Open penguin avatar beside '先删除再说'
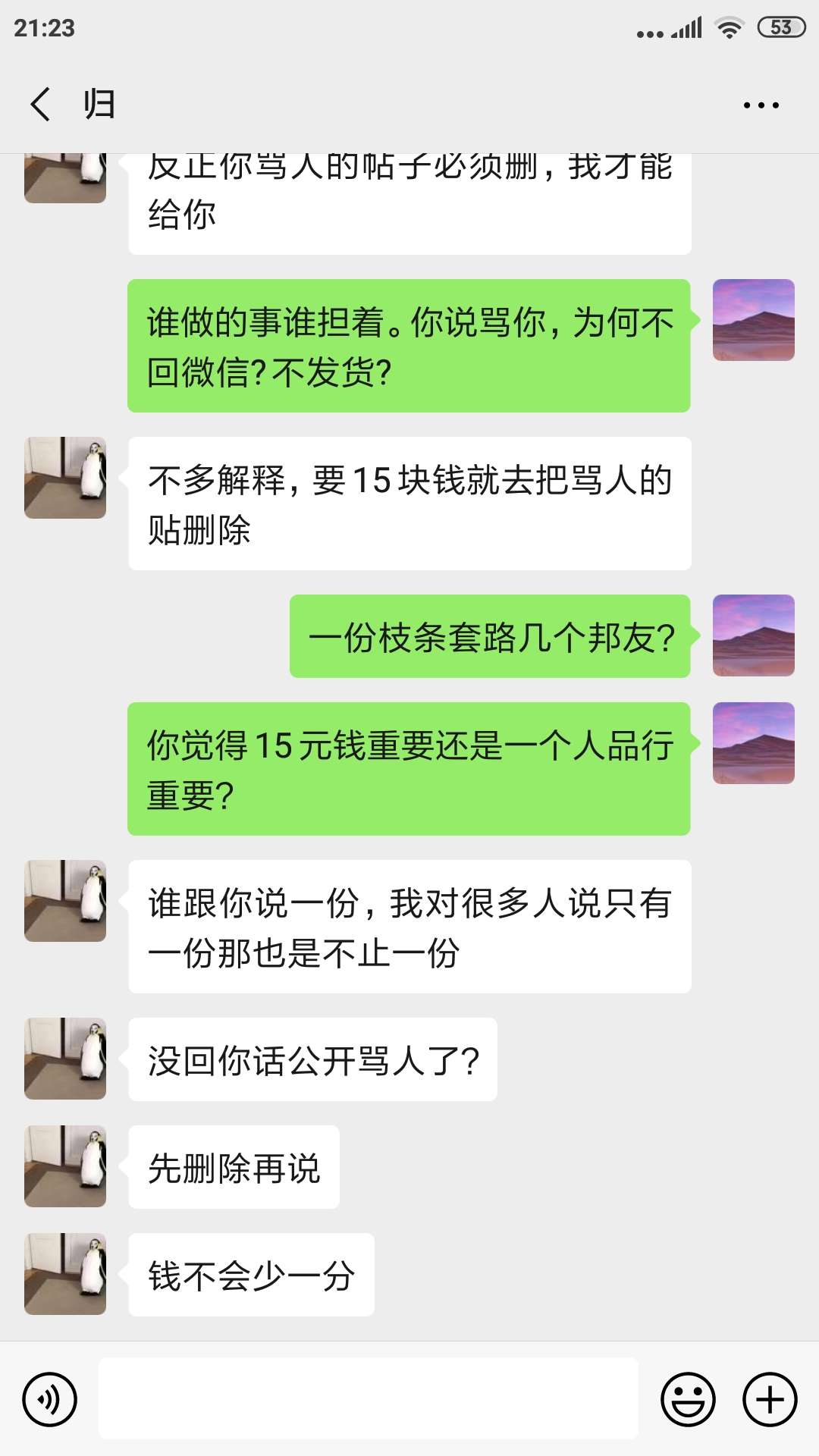Screen dimensions: 819x1456 tap(65, 1166)
